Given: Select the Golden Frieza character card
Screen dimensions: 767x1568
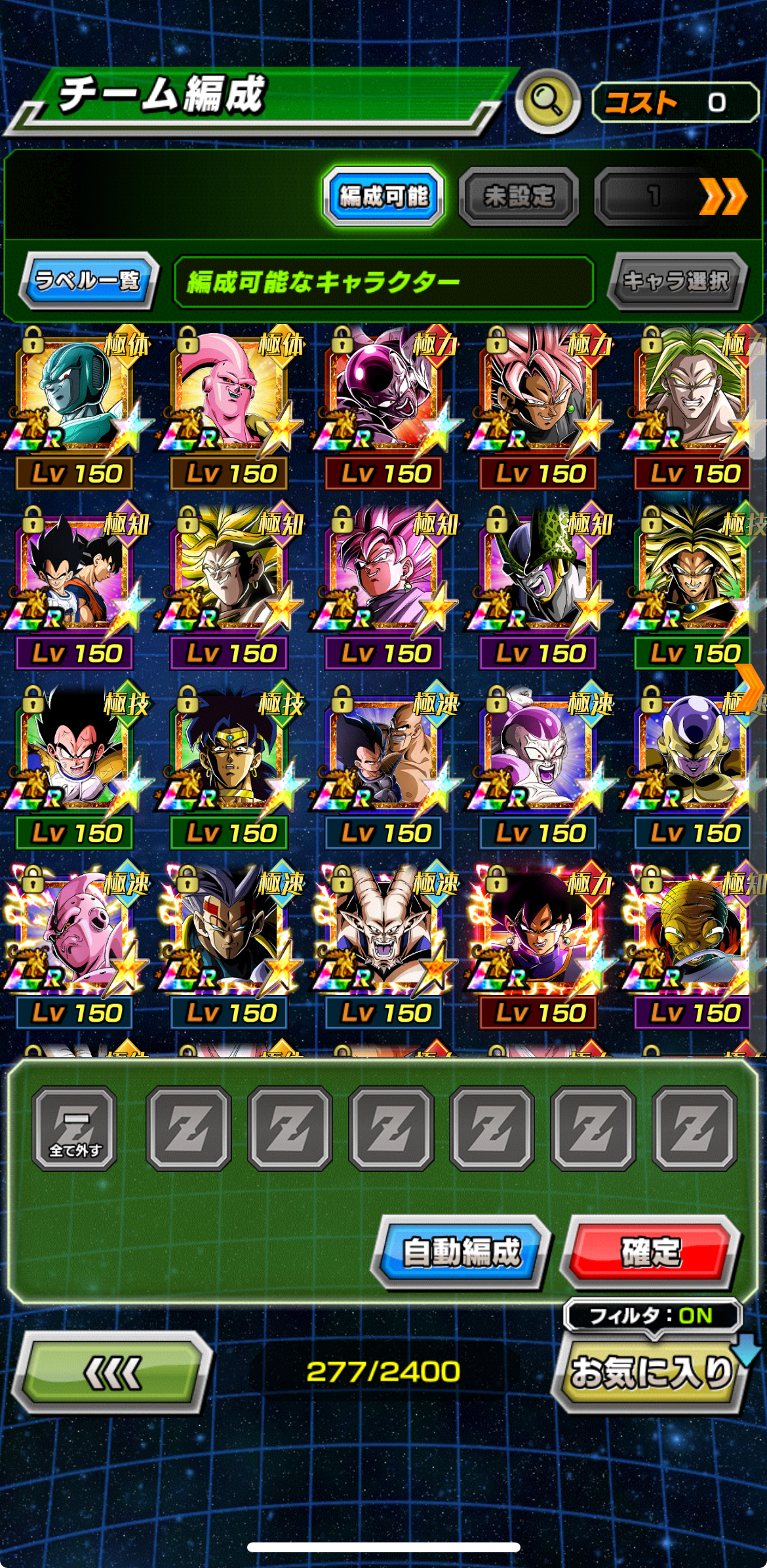Looking at the screenshot, I should point(694,767).
